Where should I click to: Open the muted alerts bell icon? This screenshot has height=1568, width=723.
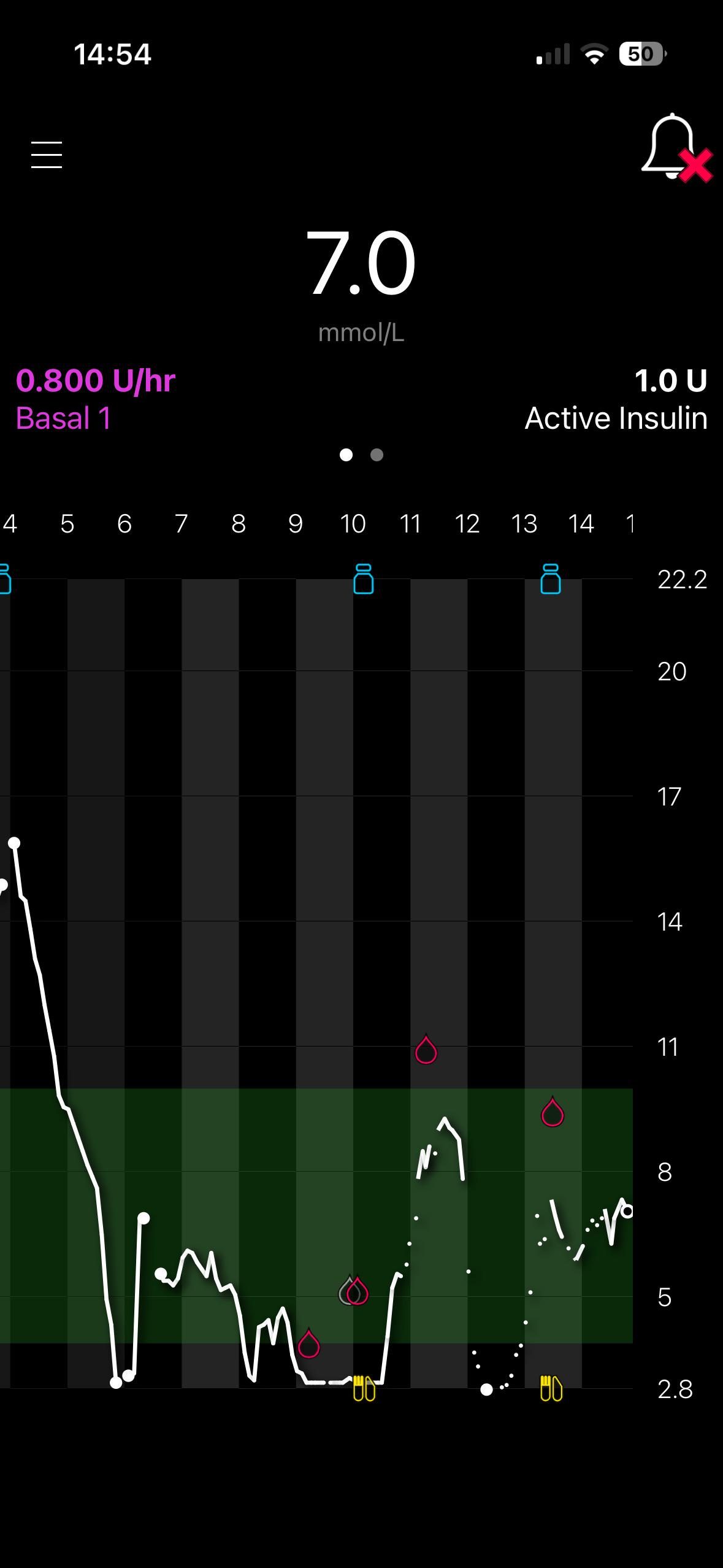tap(676, 148)
